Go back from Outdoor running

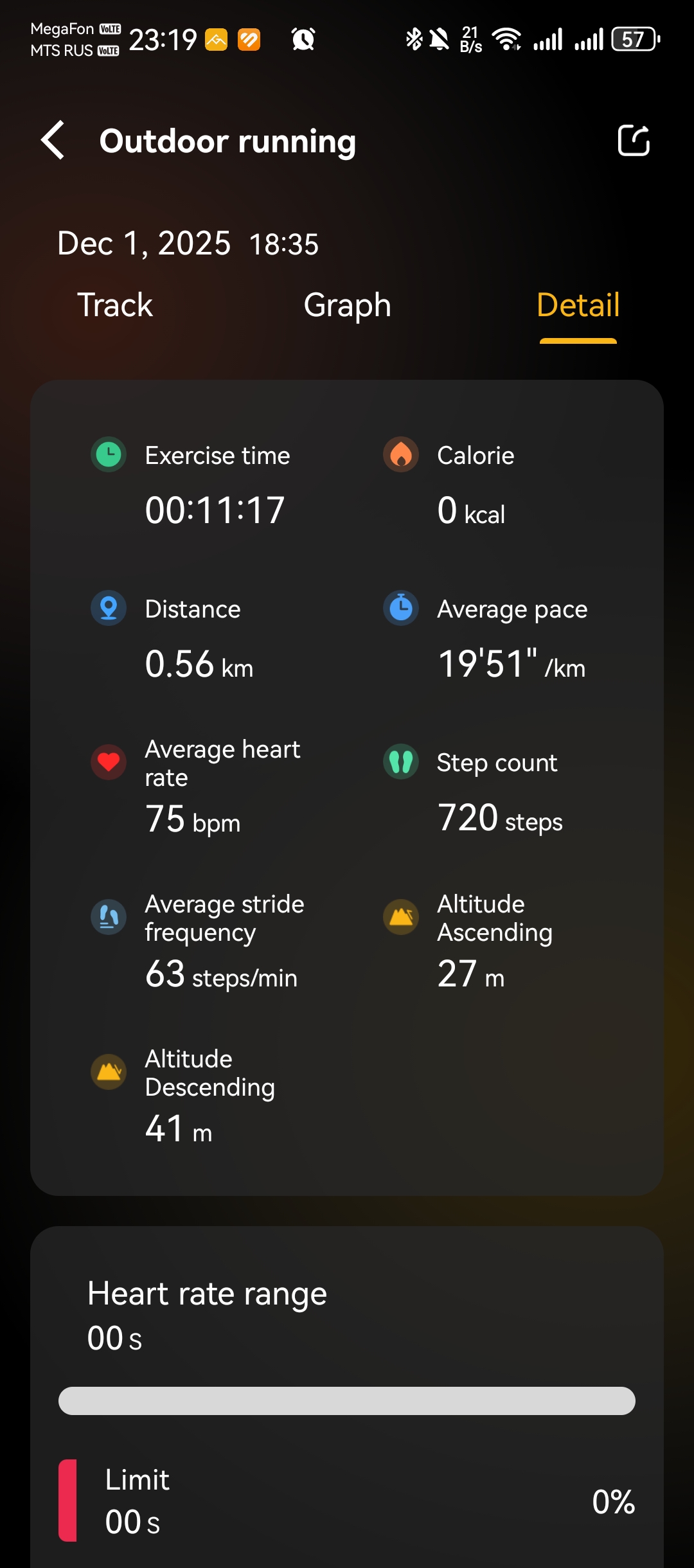53,140
